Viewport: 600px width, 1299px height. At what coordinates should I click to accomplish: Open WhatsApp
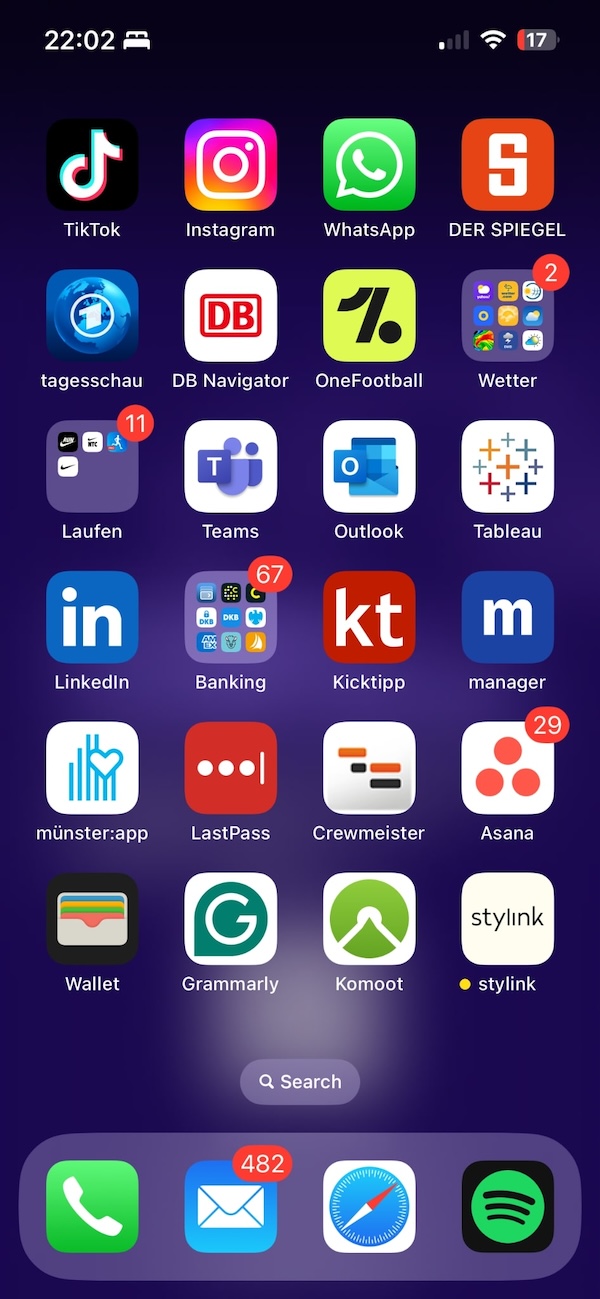[x=369, y=165]
